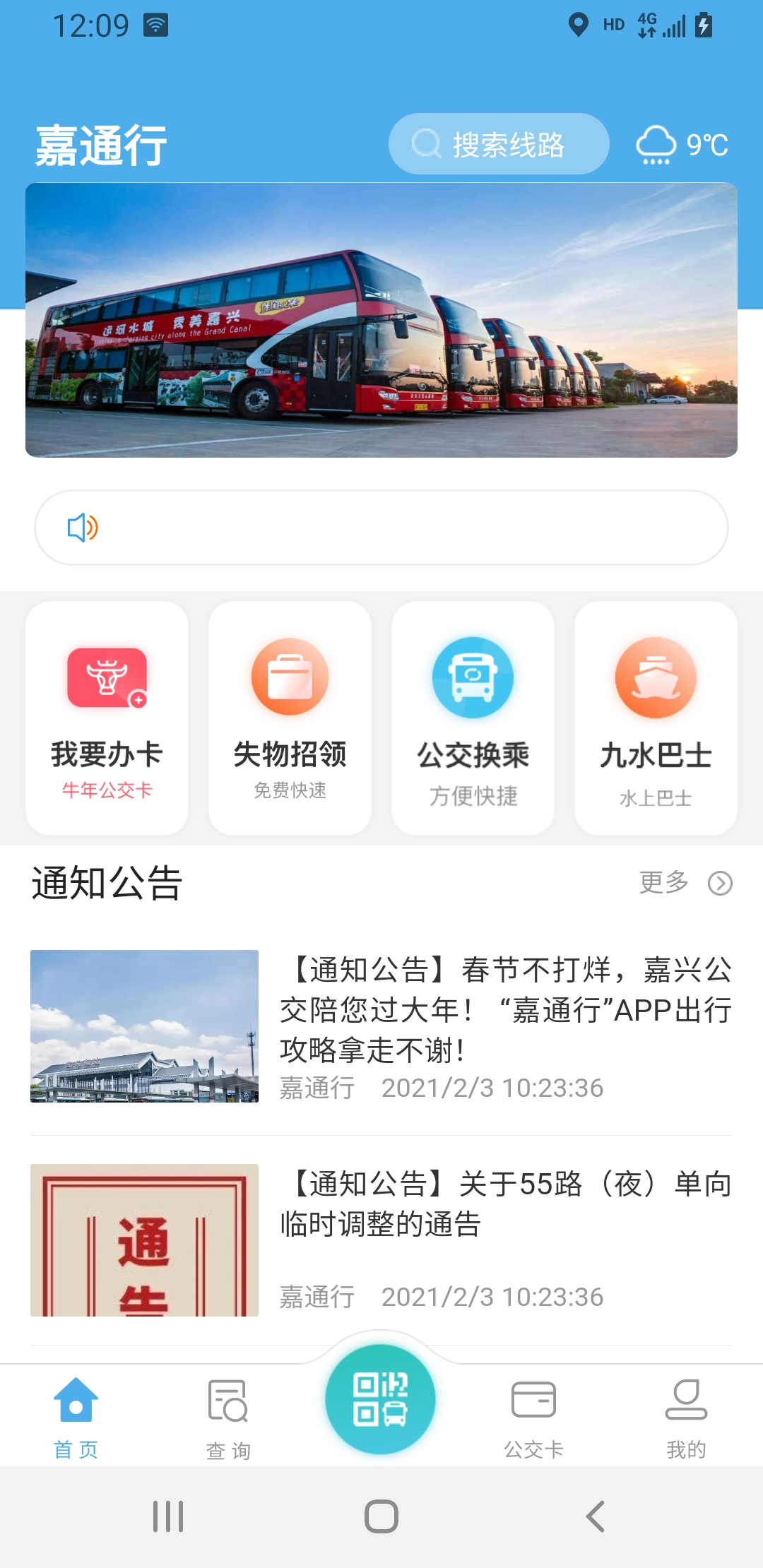Open 我的 profile via the person icon
Screen dimensions: 763x1568
[686, 1397]
